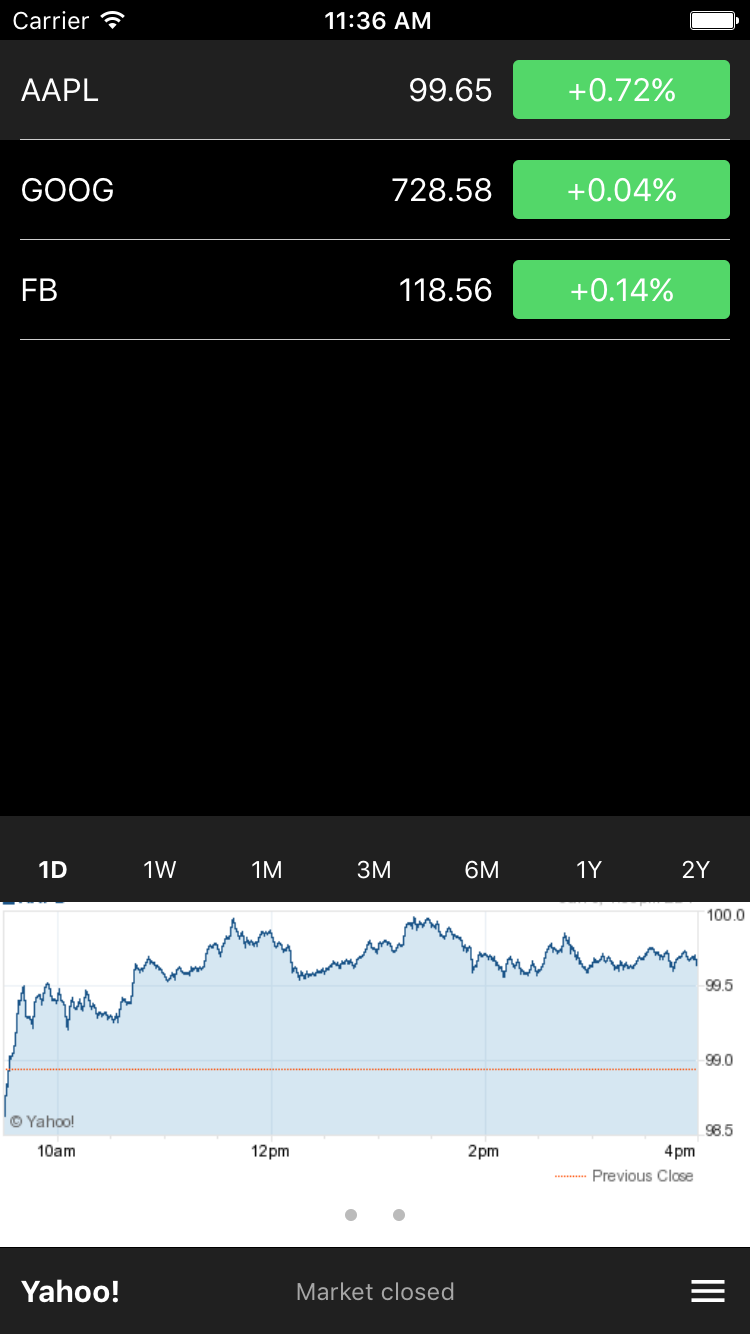
Task: Open Yahoo! Finance link
Action: 71,1291
